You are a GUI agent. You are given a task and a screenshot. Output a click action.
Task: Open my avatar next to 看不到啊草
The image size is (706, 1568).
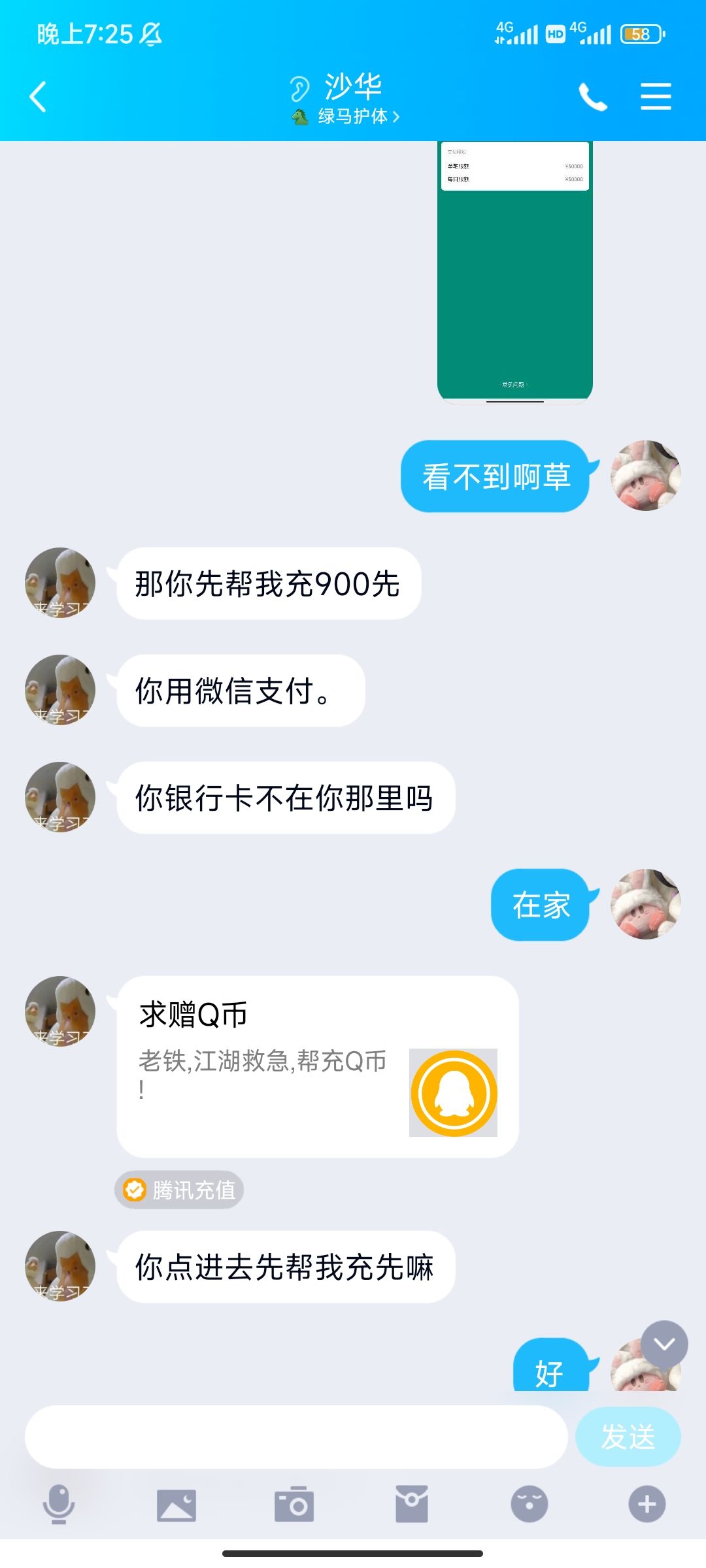pos(645,476)
